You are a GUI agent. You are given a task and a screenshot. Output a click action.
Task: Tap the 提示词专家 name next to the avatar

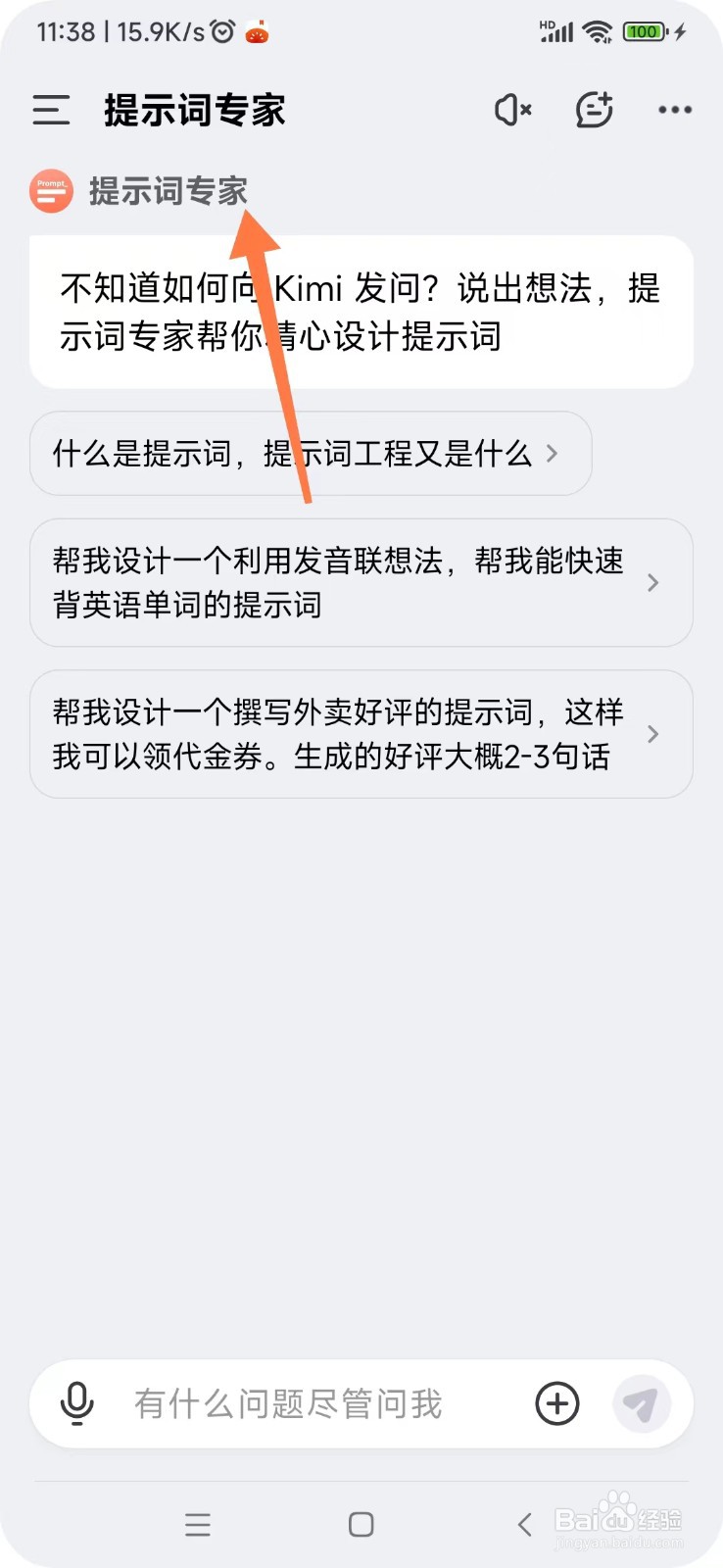pyautogui.click(x=166, y=191)
